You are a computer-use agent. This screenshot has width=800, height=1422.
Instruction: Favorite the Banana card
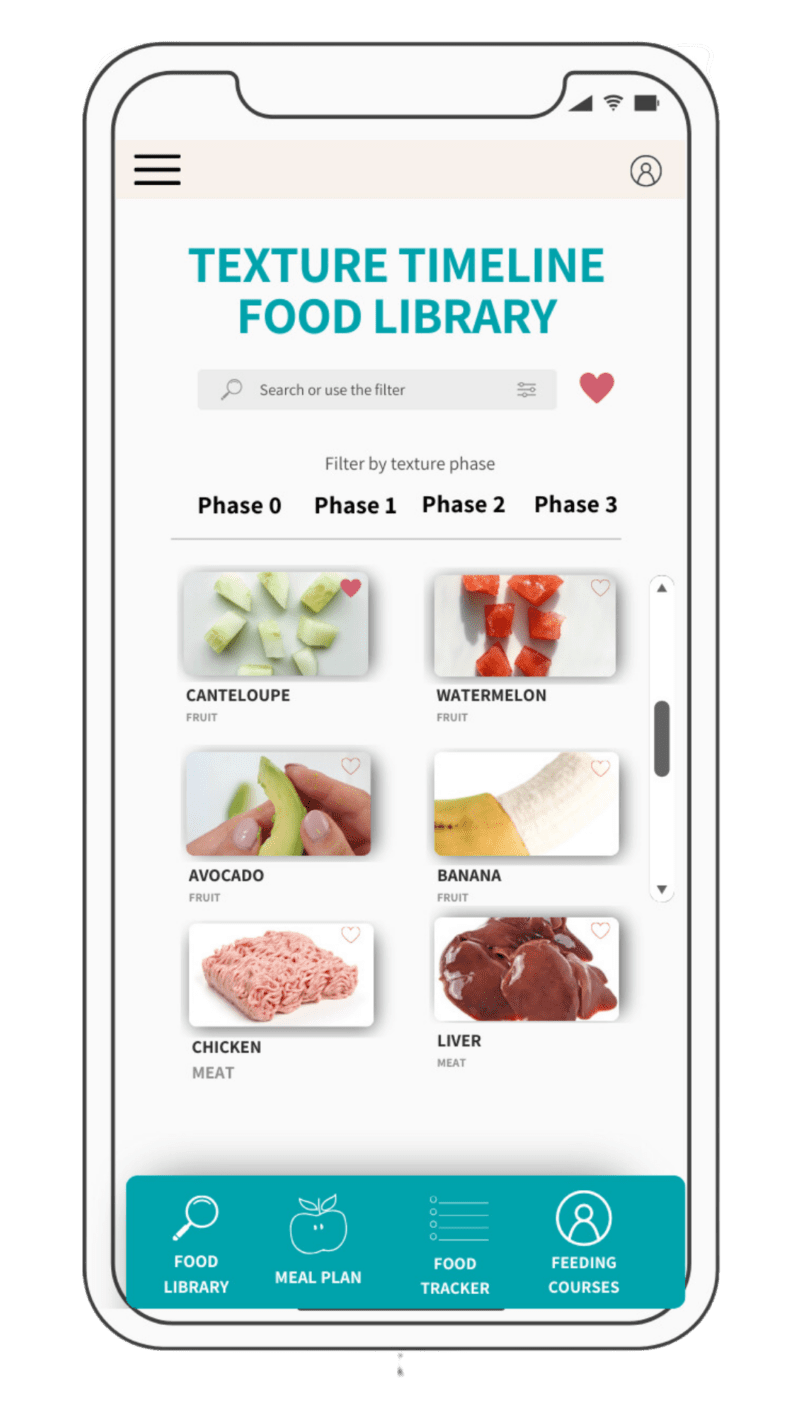coord(600,768)
